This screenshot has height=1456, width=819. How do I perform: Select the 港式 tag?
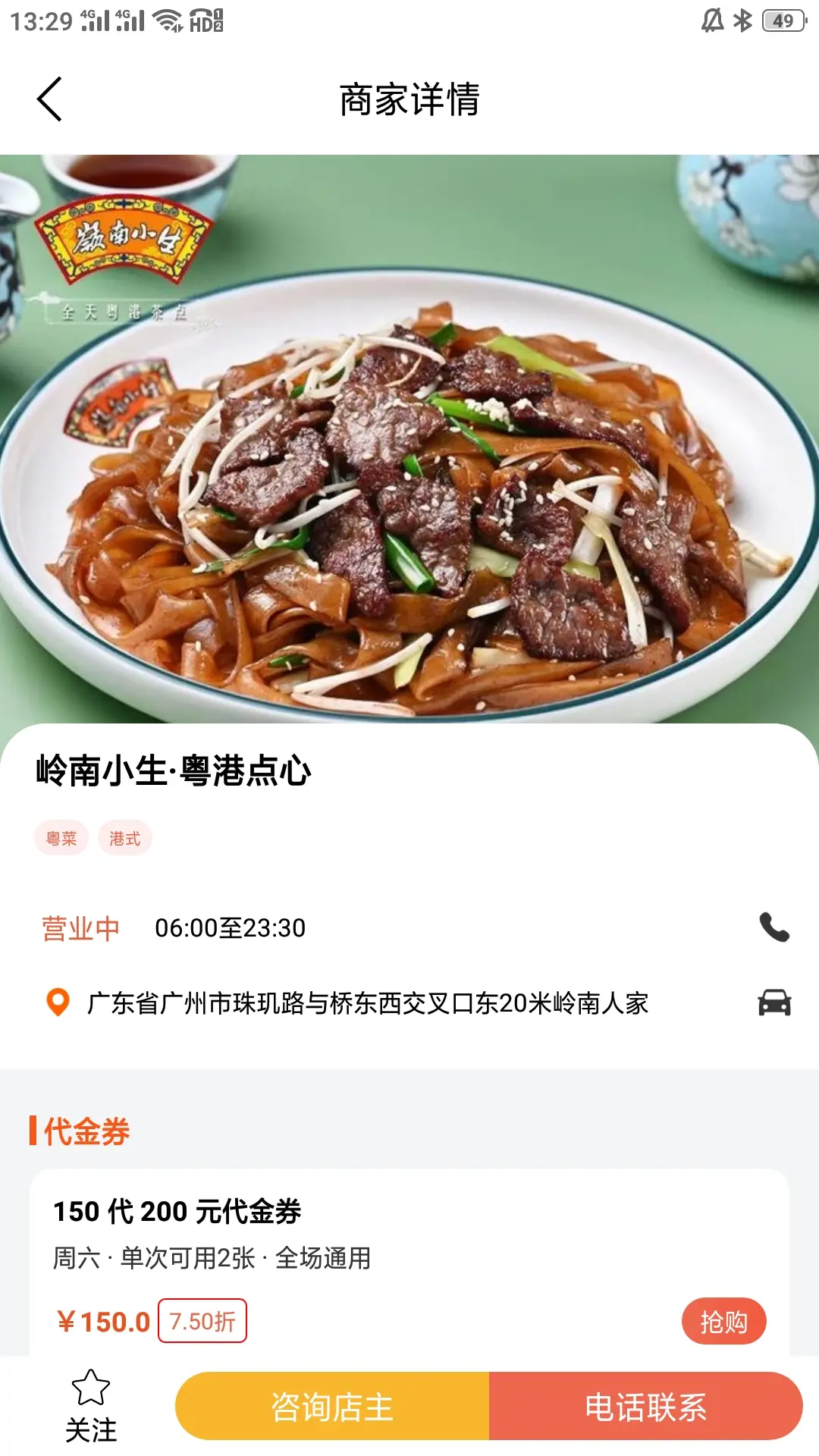coord(125,838)
